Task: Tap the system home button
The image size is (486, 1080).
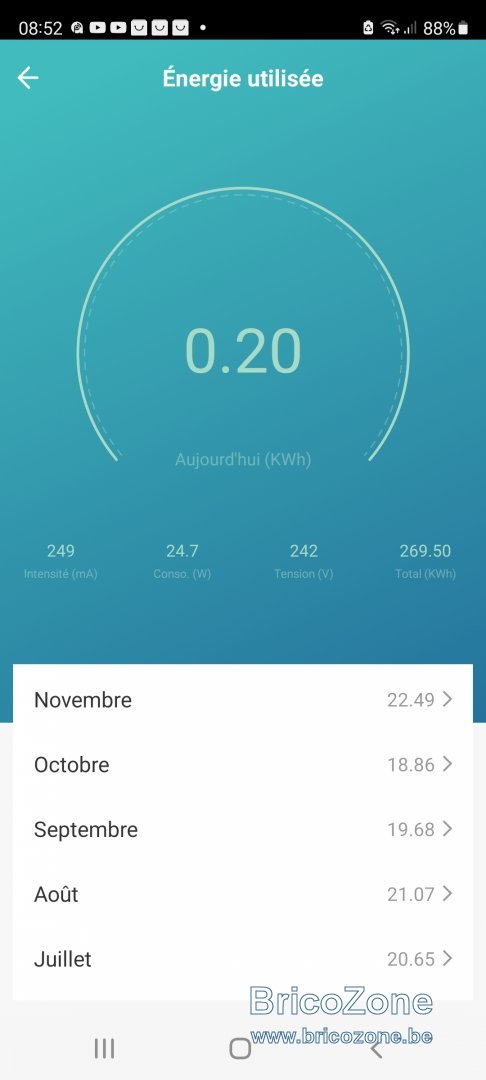Action: (240, 1048)
